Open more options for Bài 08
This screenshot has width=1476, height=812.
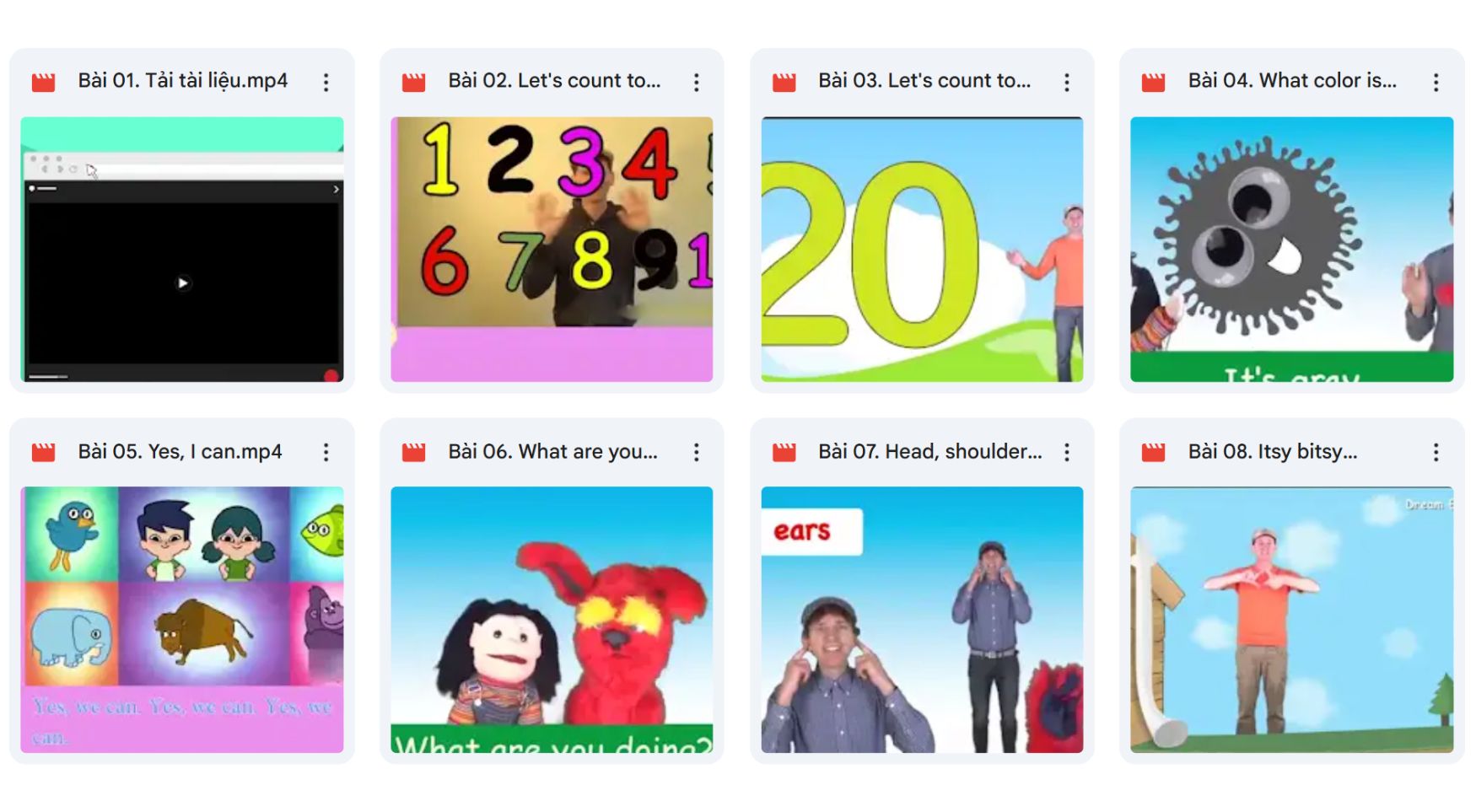pos(1436,452)
